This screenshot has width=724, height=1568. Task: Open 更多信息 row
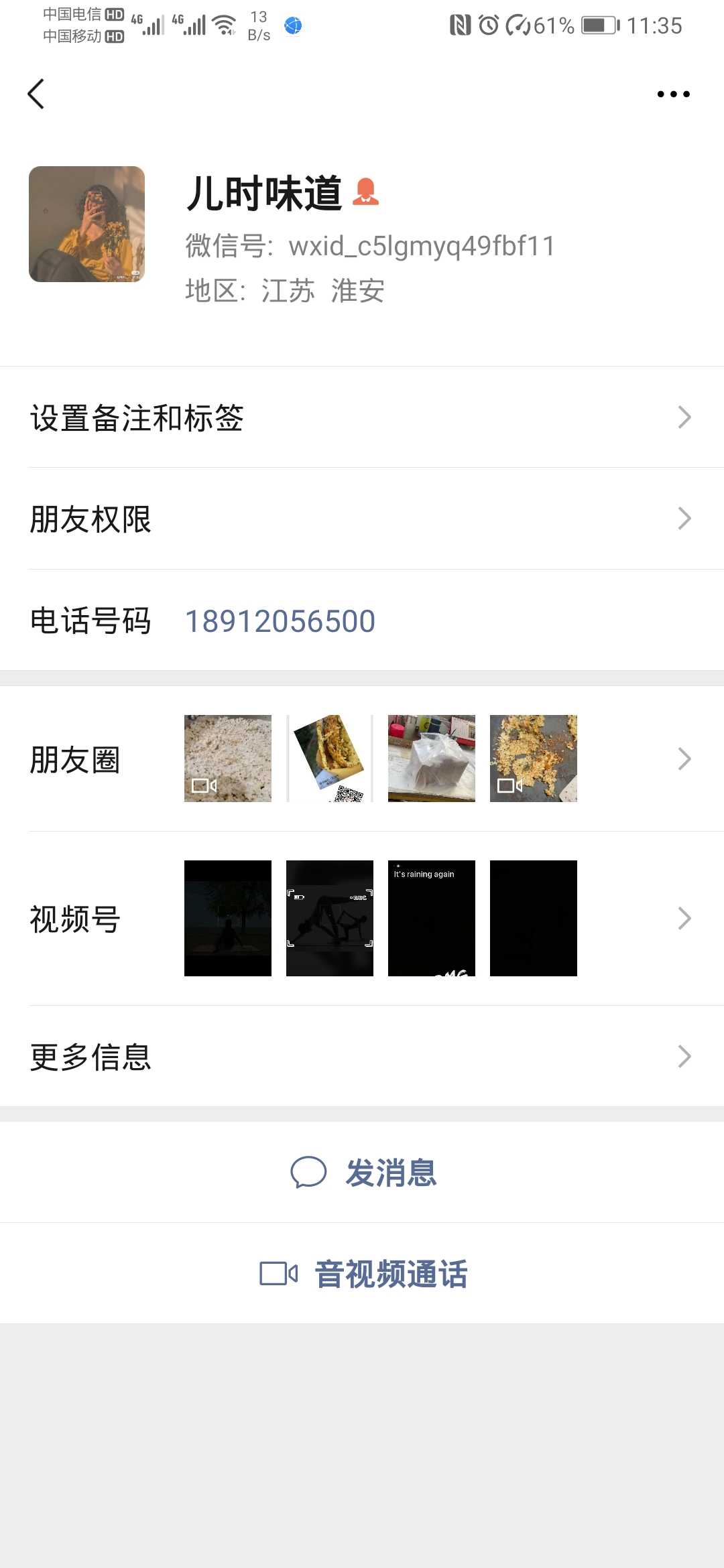[362, 1056]
